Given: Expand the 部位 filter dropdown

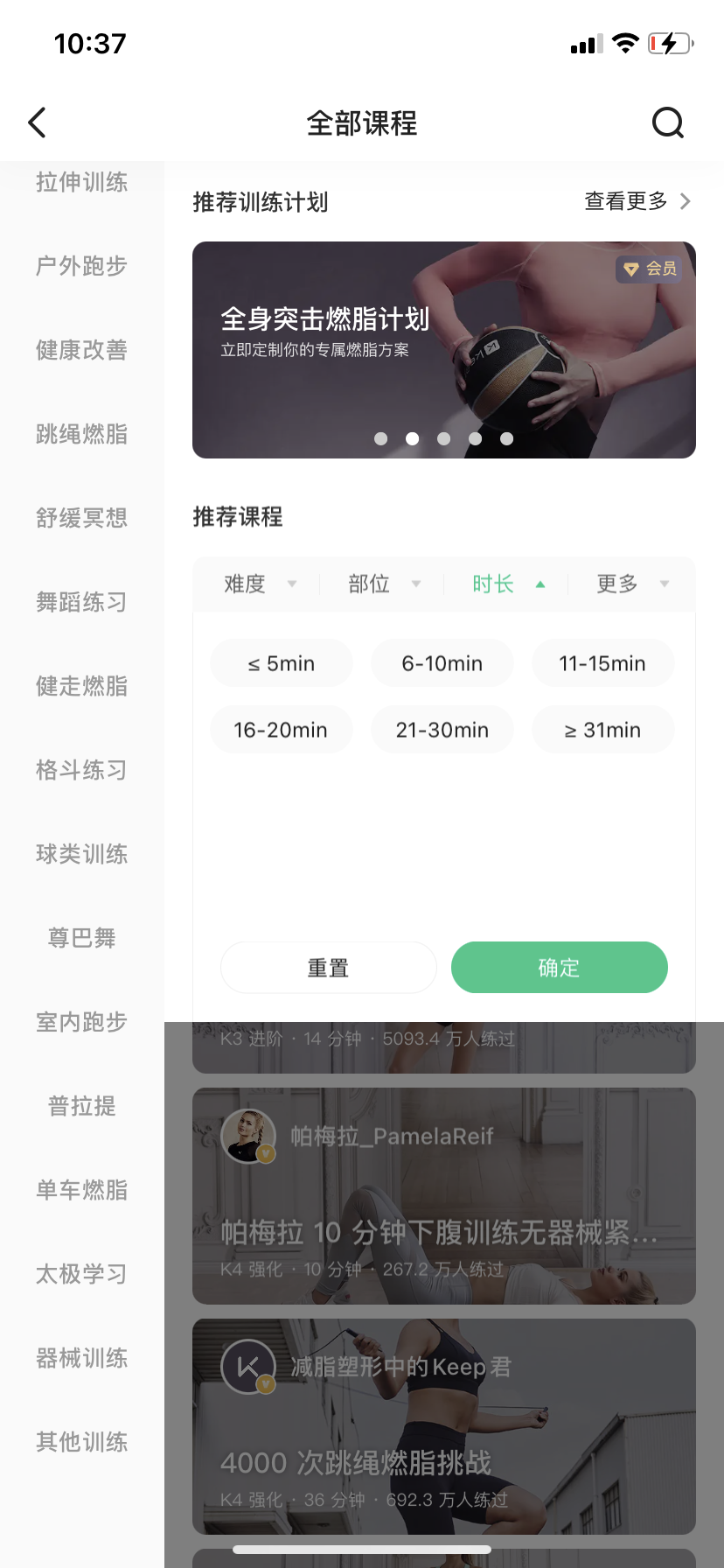Looking at the screenshot, I should tap(384, 584).
